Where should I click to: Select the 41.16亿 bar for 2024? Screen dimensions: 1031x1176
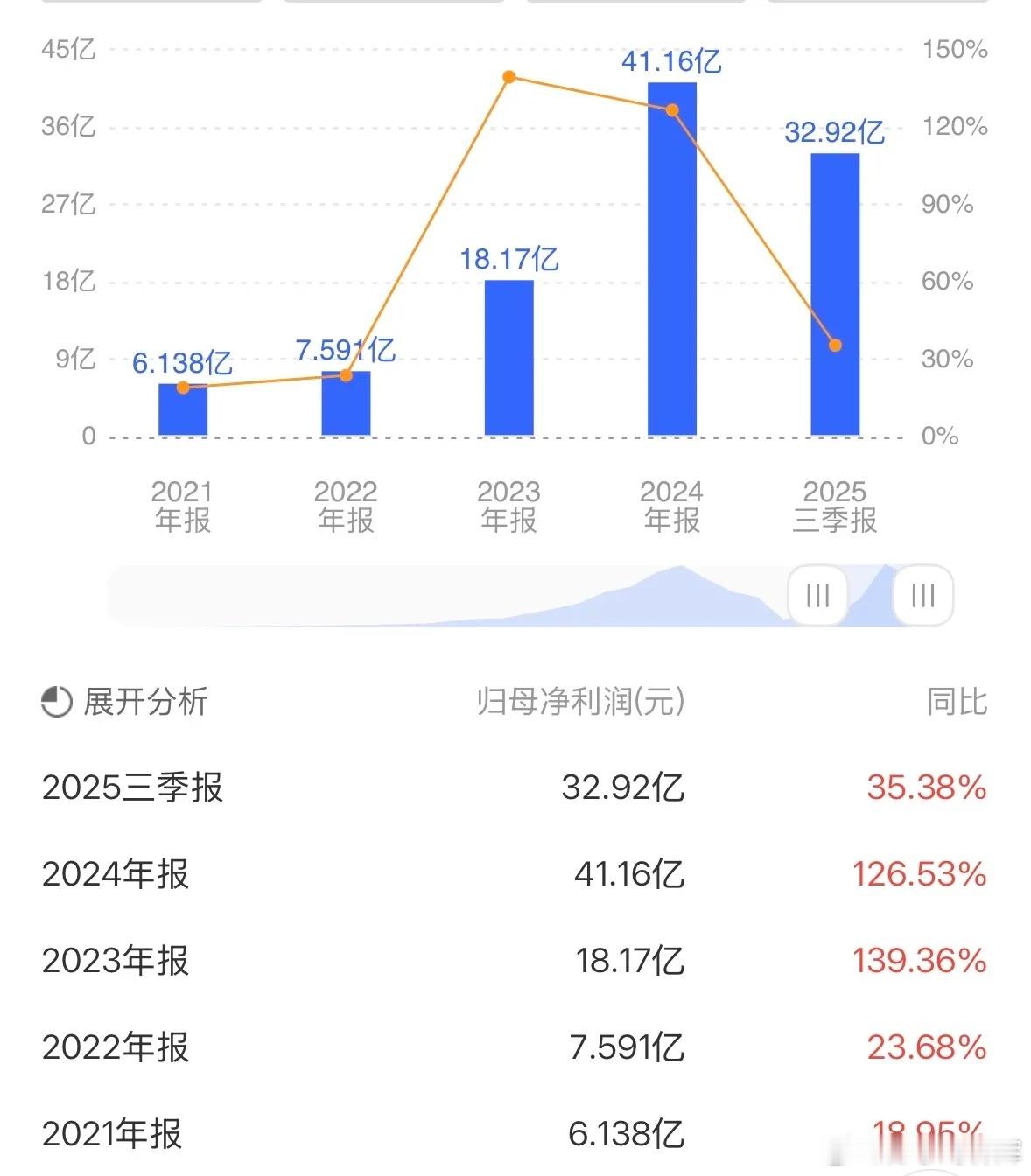coord(670,262)
